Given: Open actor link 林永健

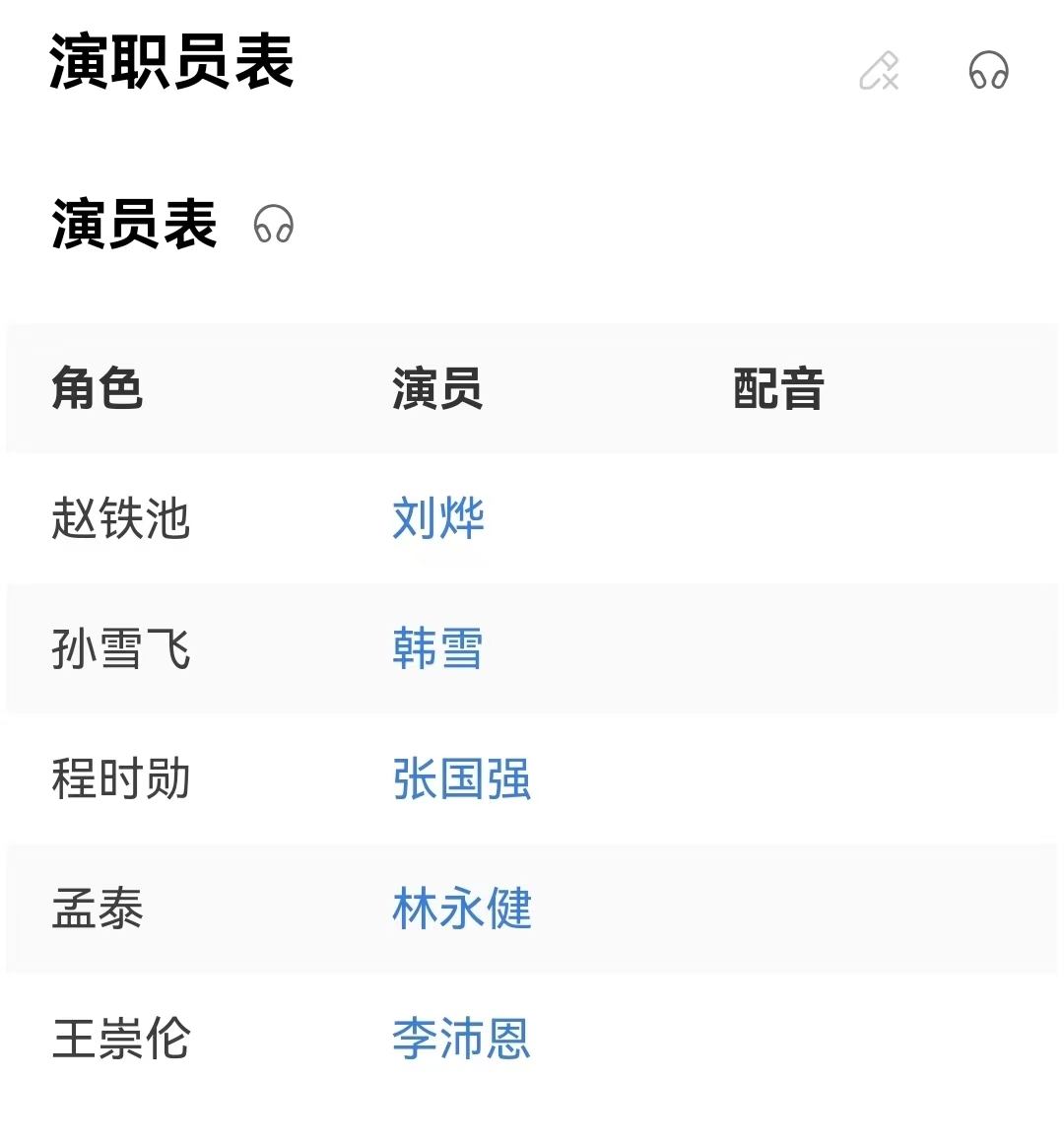Looking at the screenshot, I should tap(462, 909).
